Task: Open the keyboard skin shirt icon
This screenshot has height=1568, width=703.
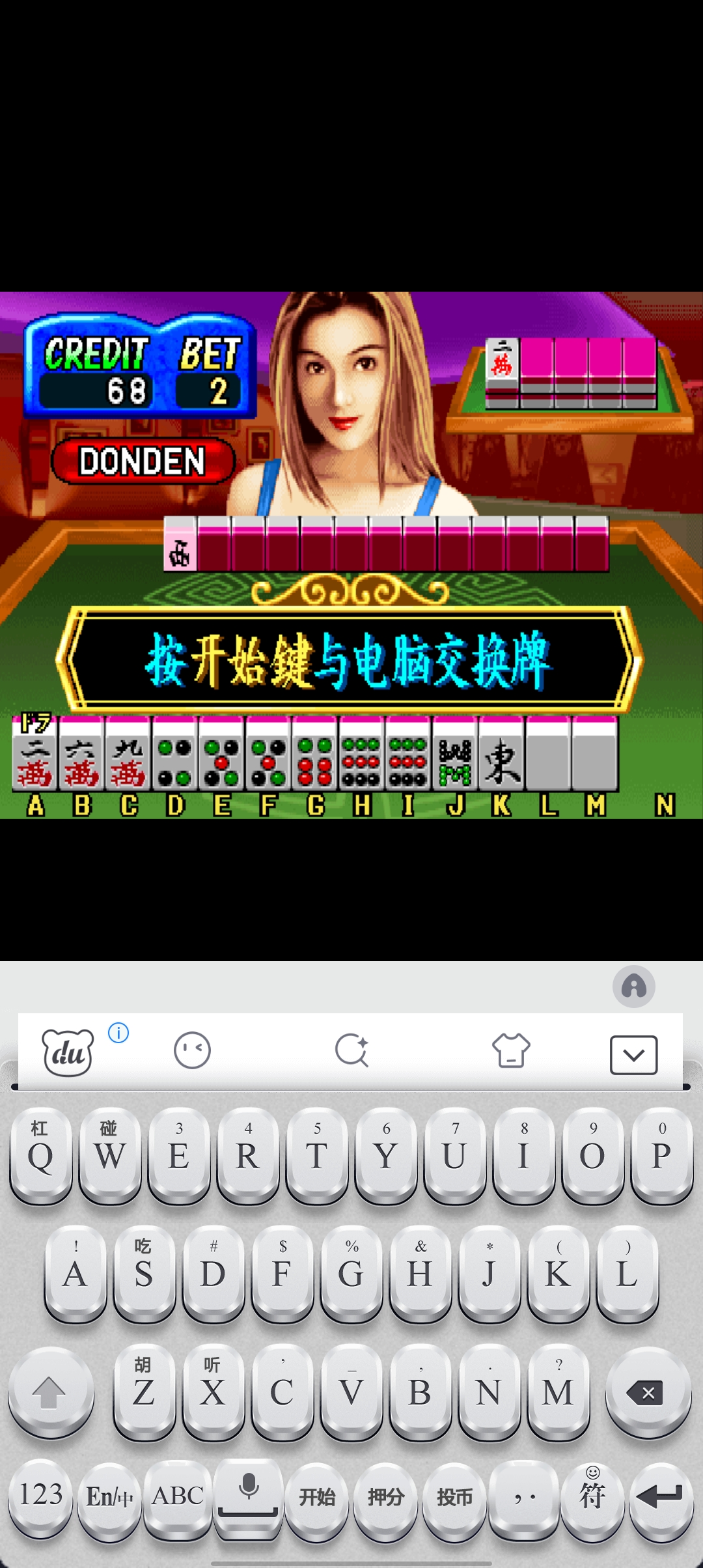Action: point(511,1050)
